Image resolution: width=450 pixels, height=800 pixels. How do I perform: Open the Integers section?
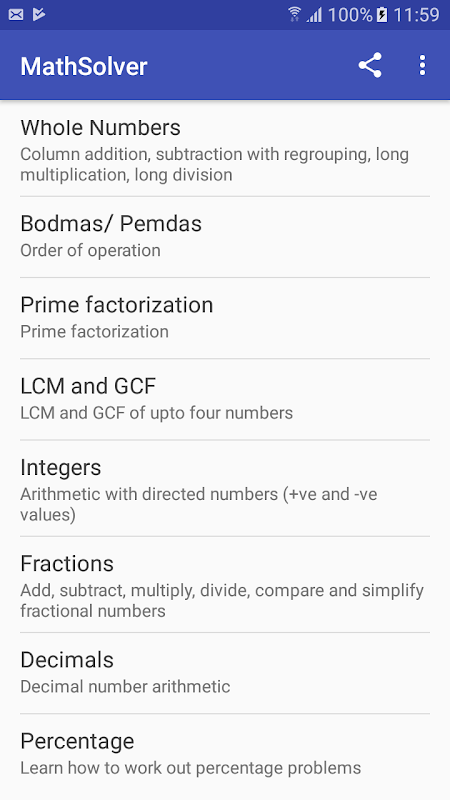[x=225, y=488]
